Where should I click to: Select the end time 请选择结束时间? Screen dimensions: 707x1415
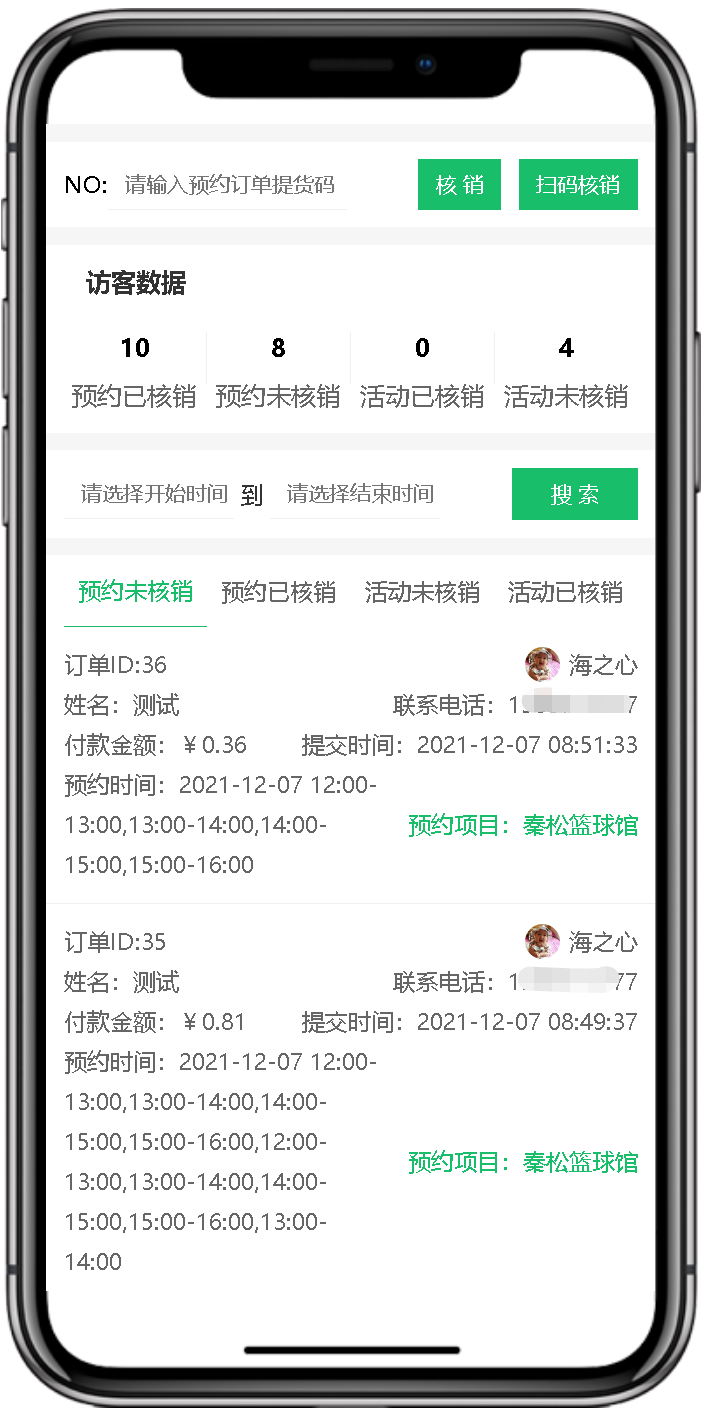tap(359, 494)
